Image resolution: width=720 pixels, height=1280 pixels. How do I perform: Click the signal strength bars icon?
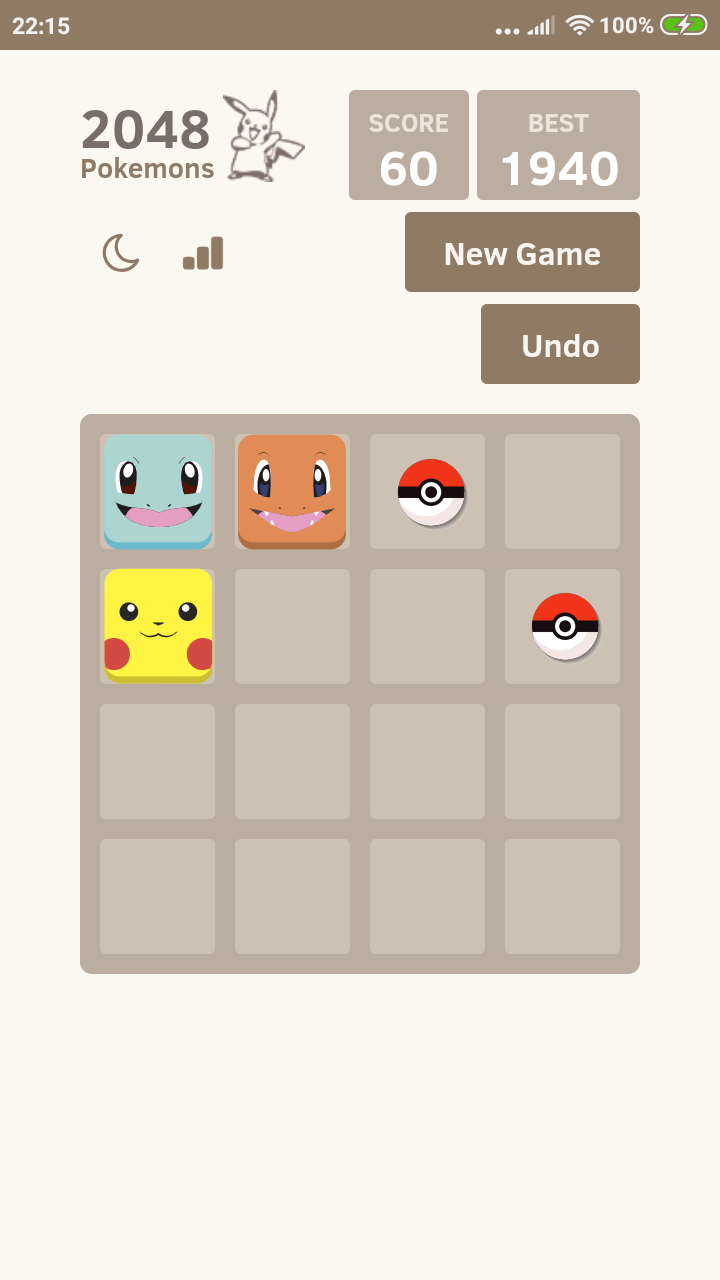click(540, 25)
